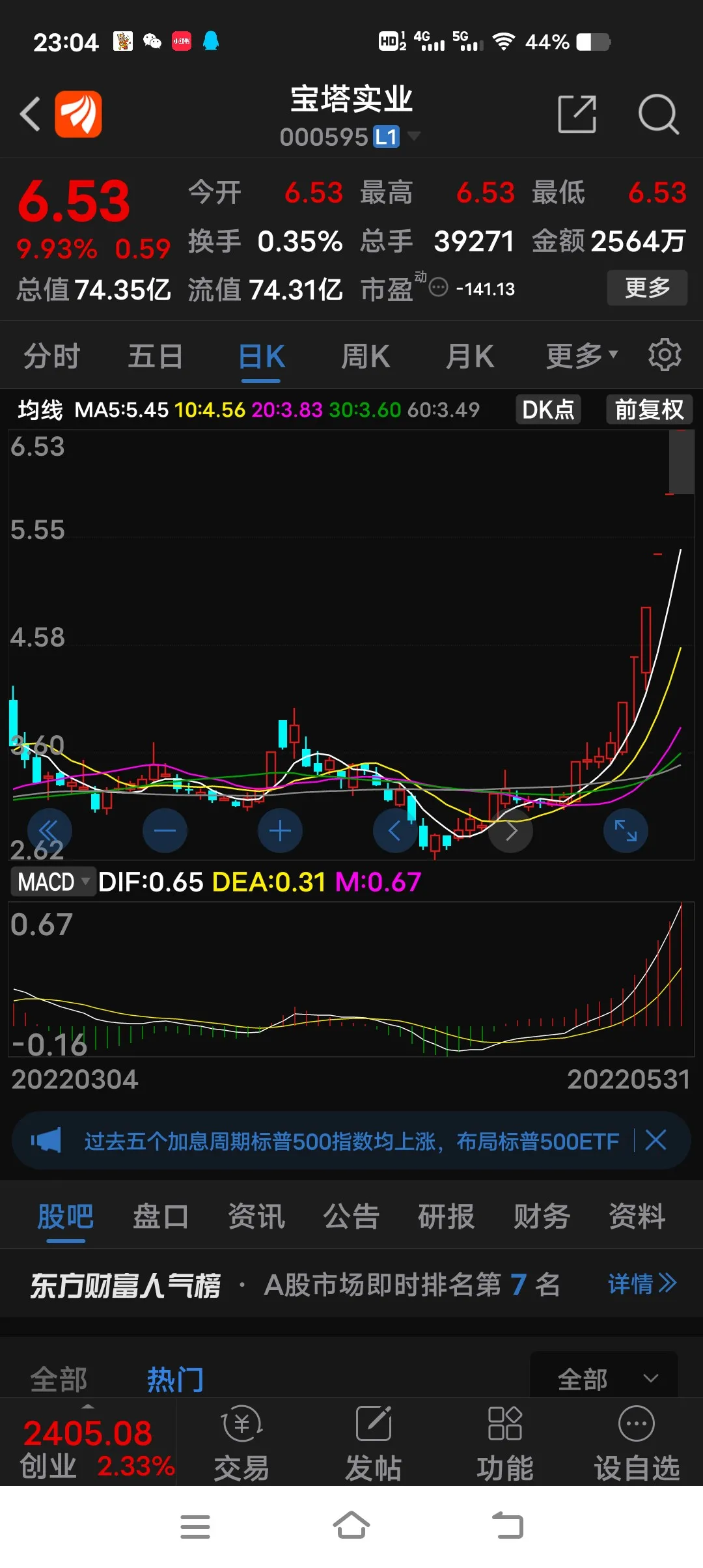This screenshot has height=1568, width=703.
Task: Go back using the top-left arrow
Action: point(30,115)
